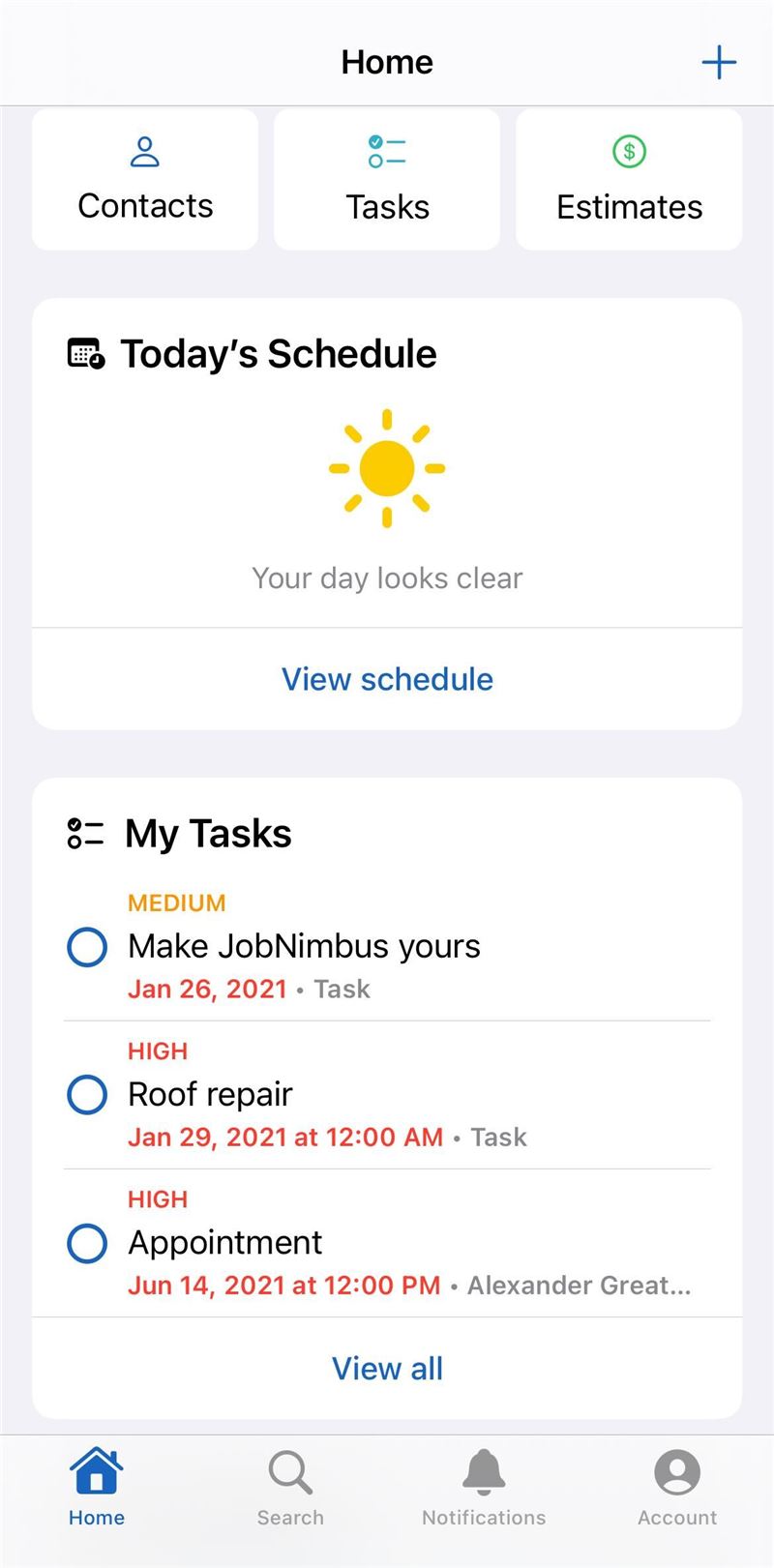Go to the Account tab

pyautogui.click(x=677, y=1488)
